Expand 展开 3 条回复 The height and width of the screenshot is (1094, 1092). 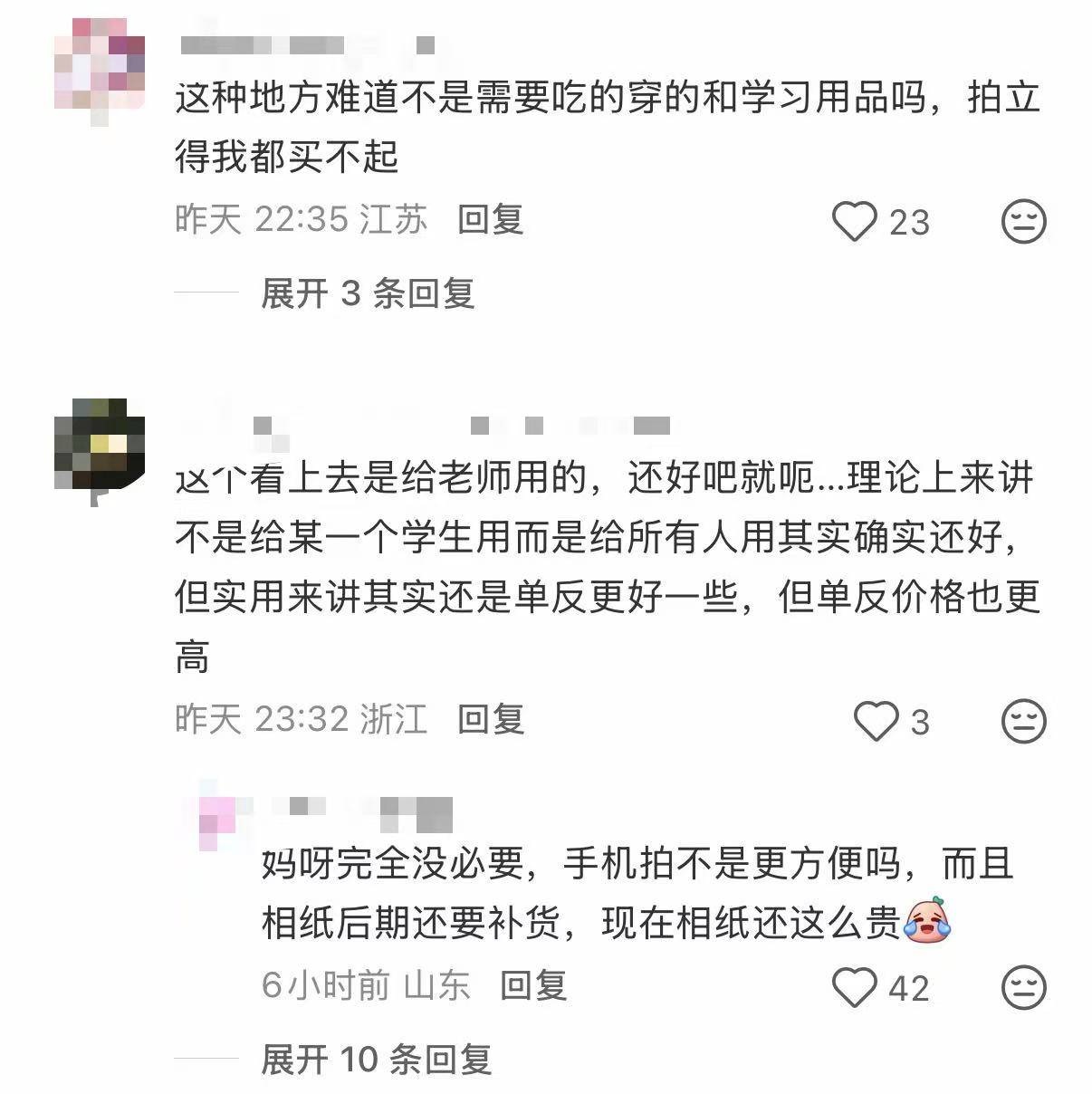coord(367,293)
